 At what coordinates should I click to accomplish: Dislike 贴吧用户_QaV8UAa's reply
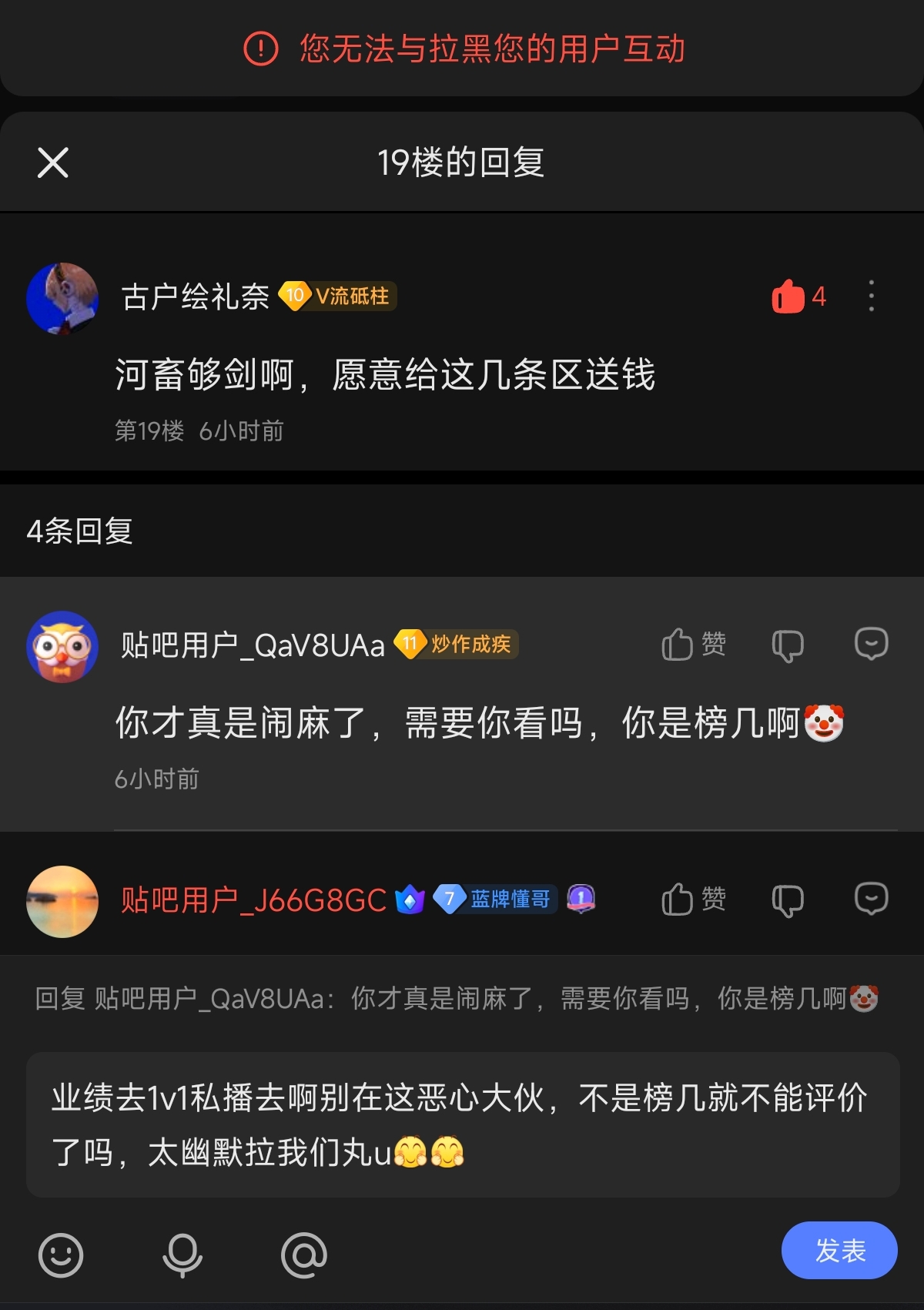(x=788, y=645)
